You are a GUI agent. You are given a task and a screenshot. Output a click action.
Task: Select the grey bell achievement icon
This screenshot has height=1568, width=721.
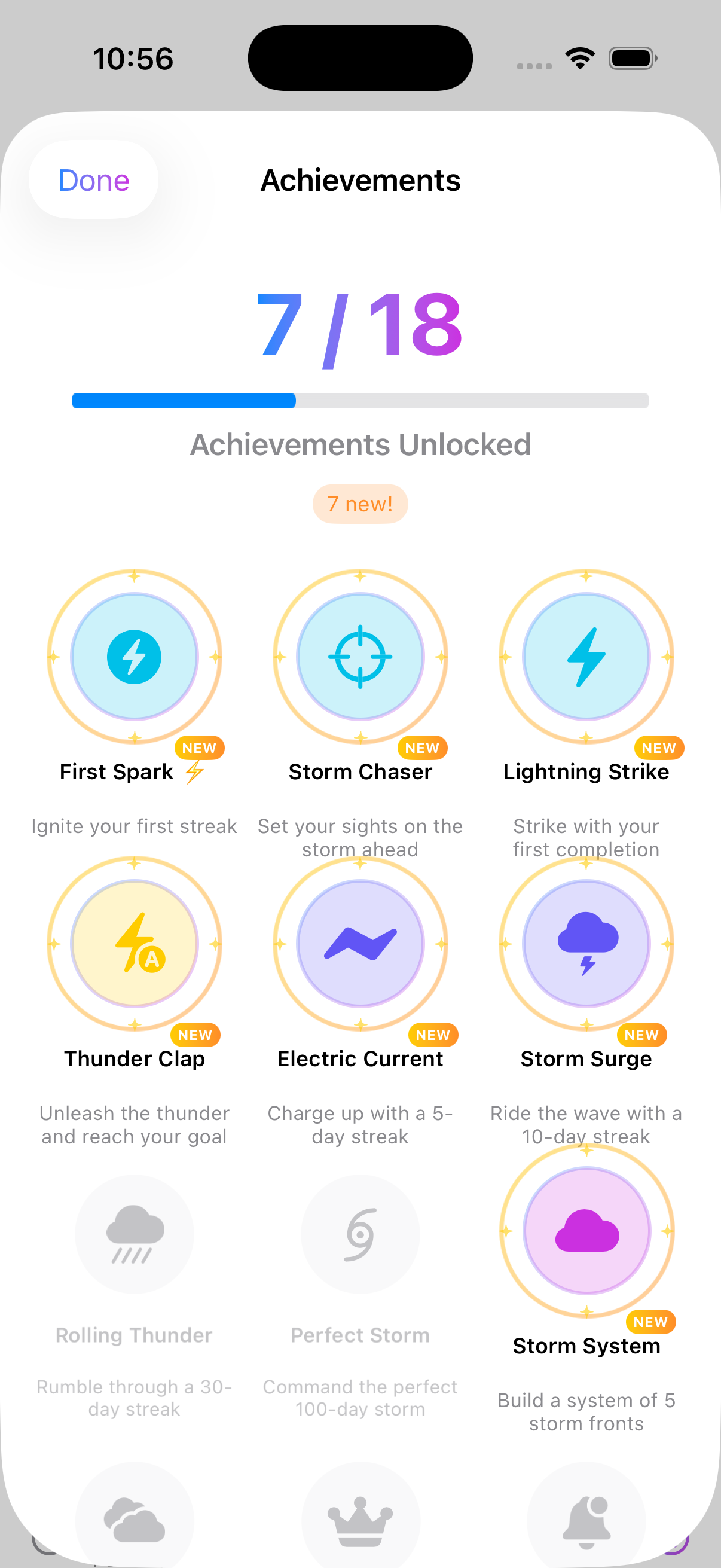tap(586, 1522)
